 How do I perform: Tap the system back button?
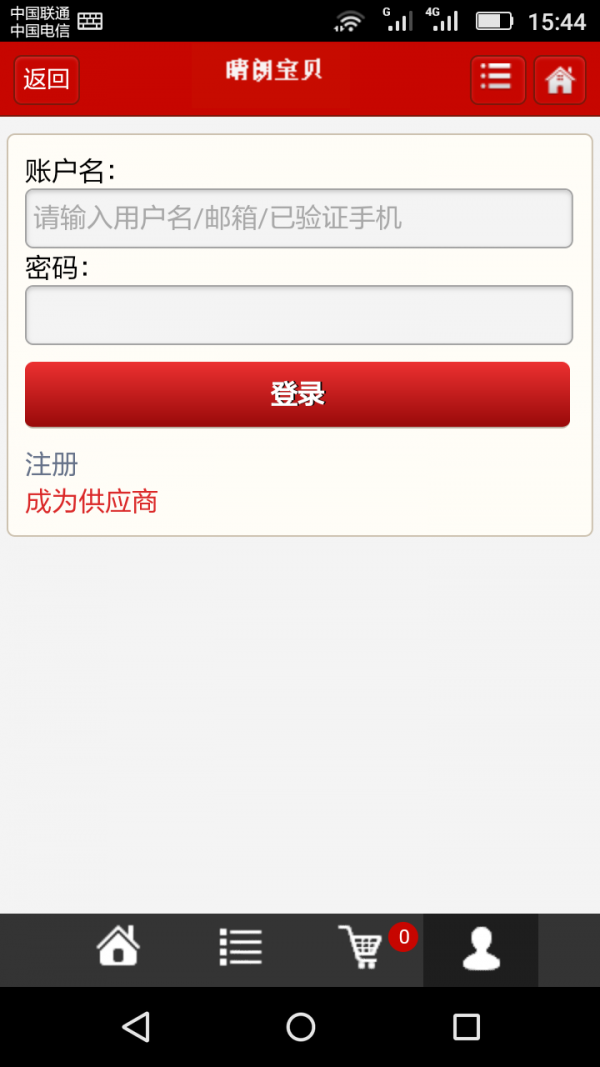[x=135, y=1026]
